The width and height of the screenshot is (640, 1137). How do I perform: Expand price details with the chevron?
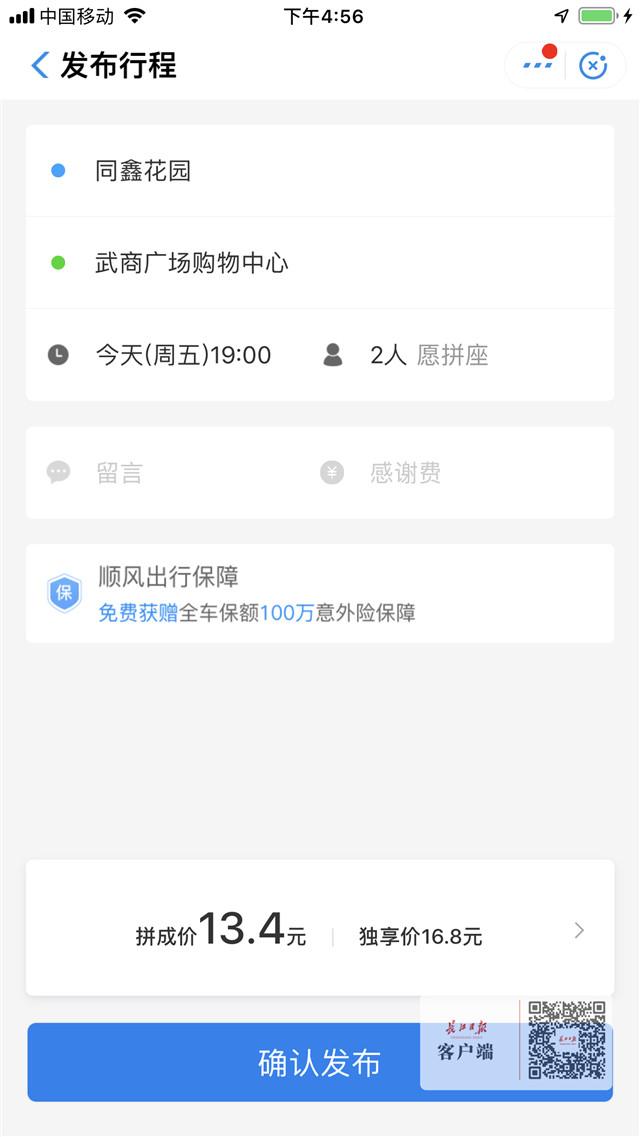coord(579,930)
